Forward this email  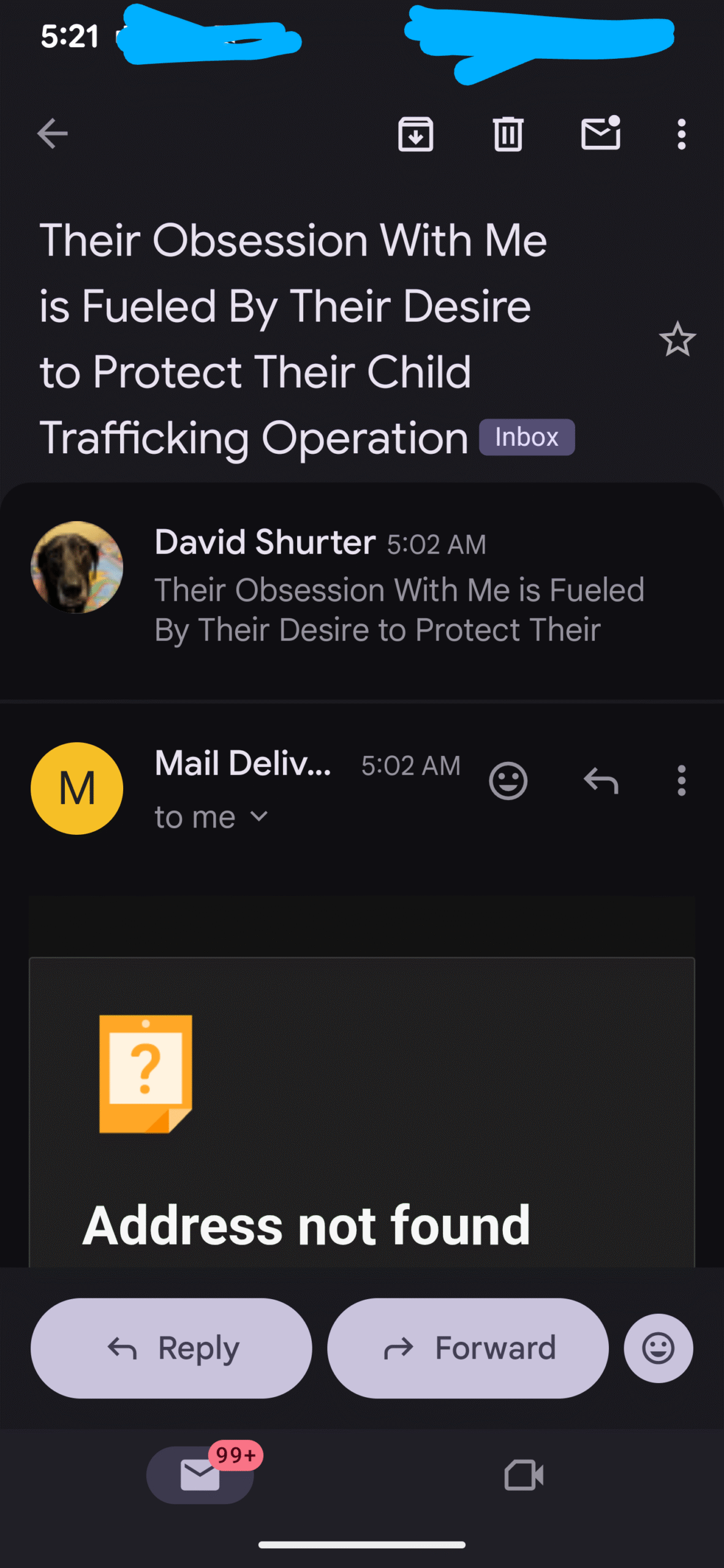[468, 1348]
